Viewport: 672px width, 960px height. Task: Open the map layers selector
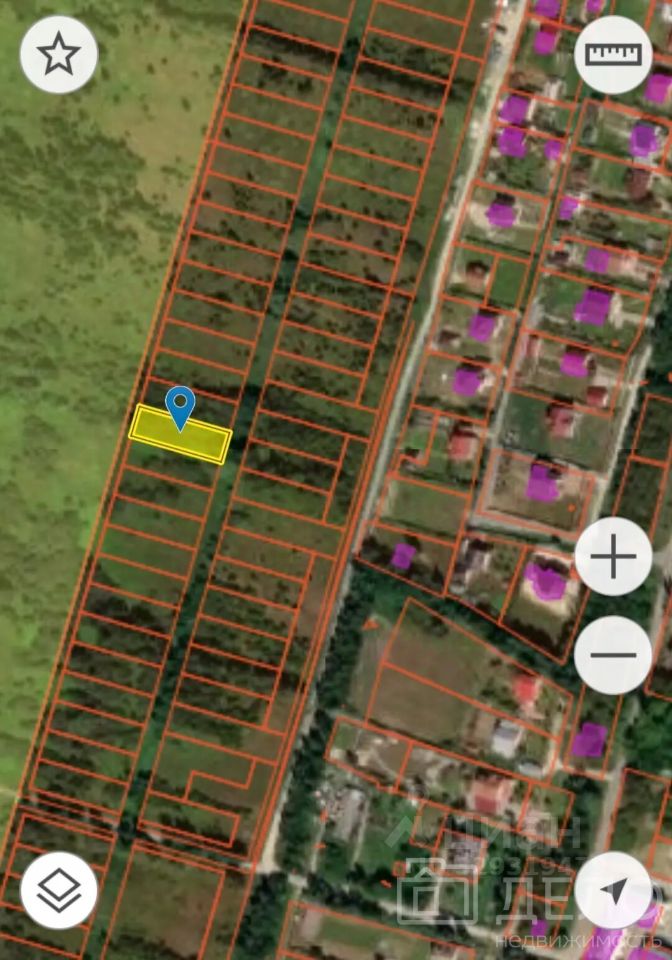click(59, 890)
